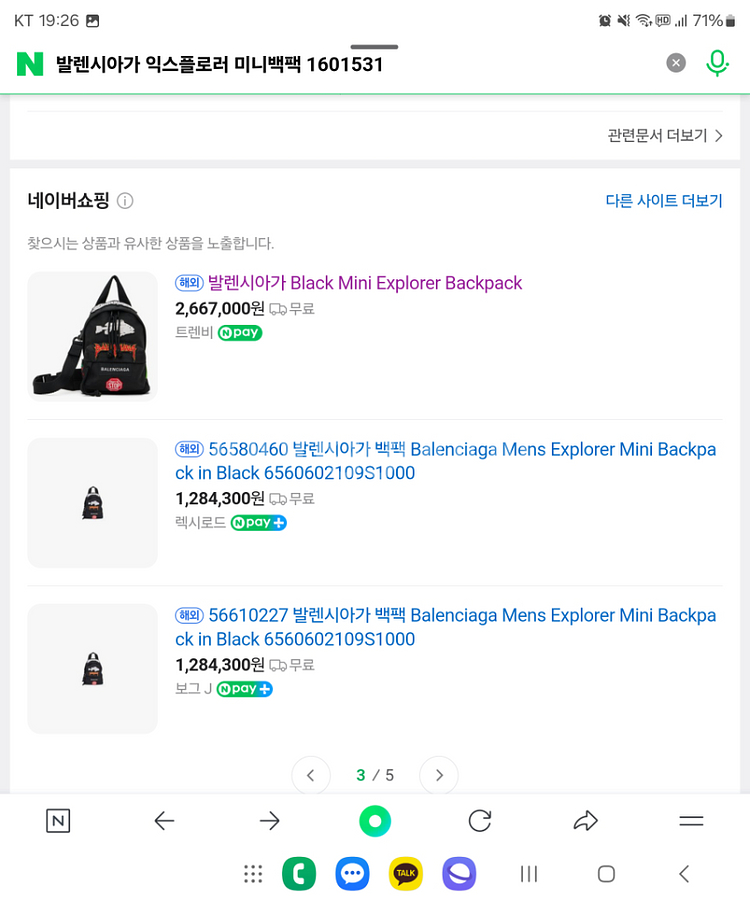Screen dimensions: 750x900
Task: Navigate back in the browser toolbar
Action: point(164,821)
